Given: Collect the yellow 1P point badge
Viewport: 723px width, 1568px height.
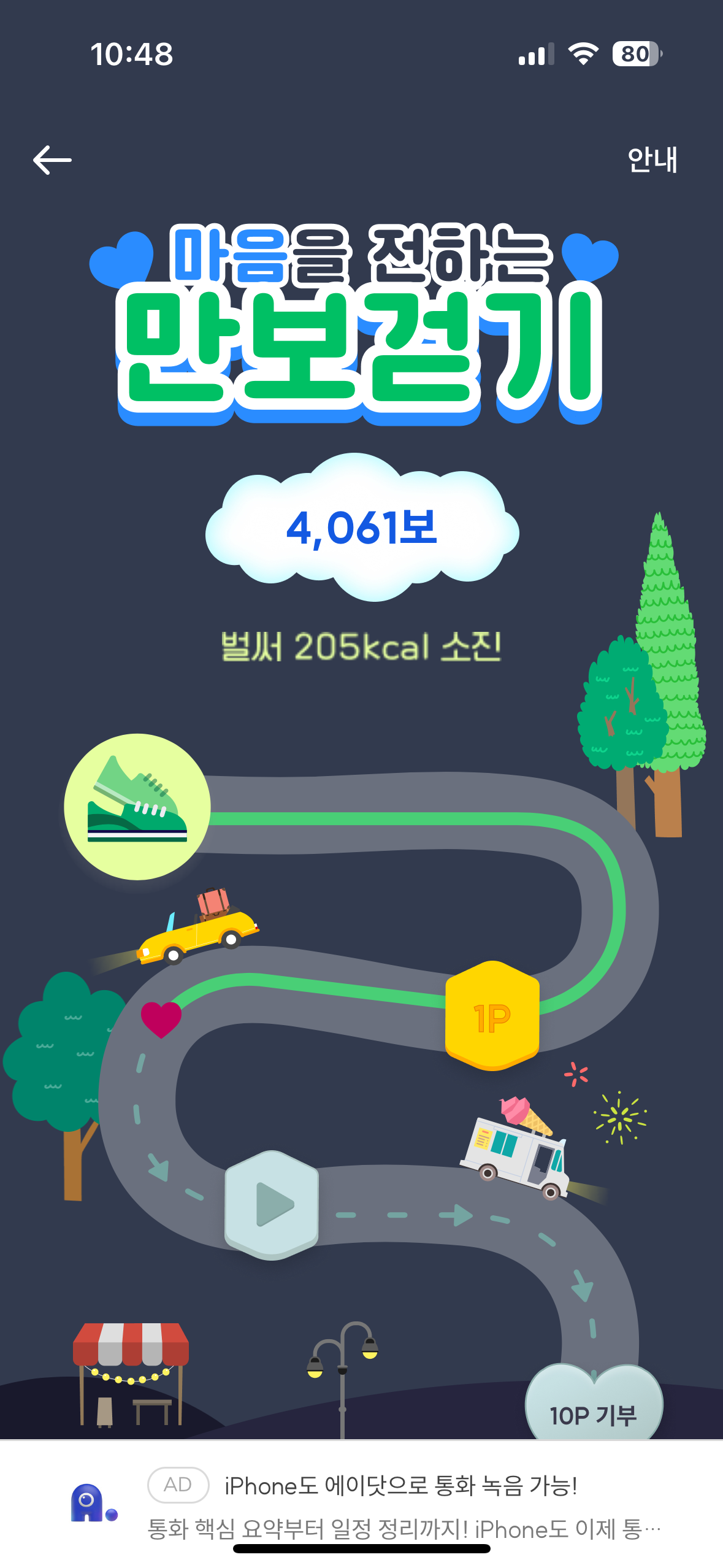Looking at the screenshot, I should [x=492, y=1017].
